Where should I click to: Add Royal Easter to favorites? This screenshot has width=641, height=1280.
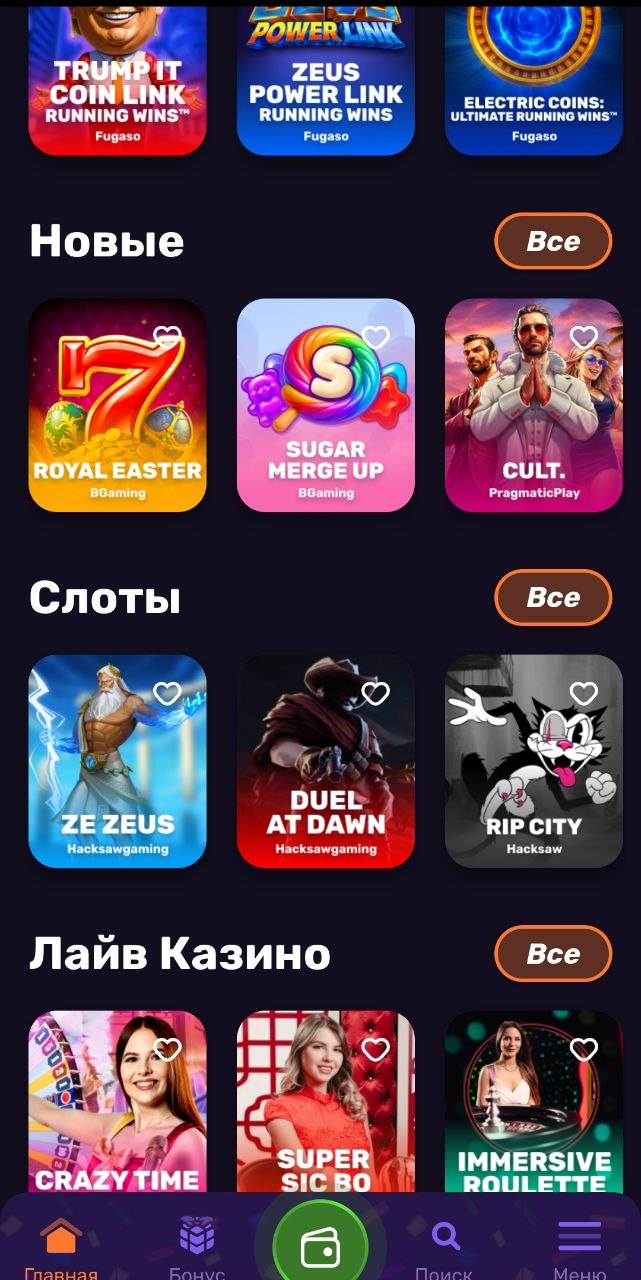pos(167,337)
